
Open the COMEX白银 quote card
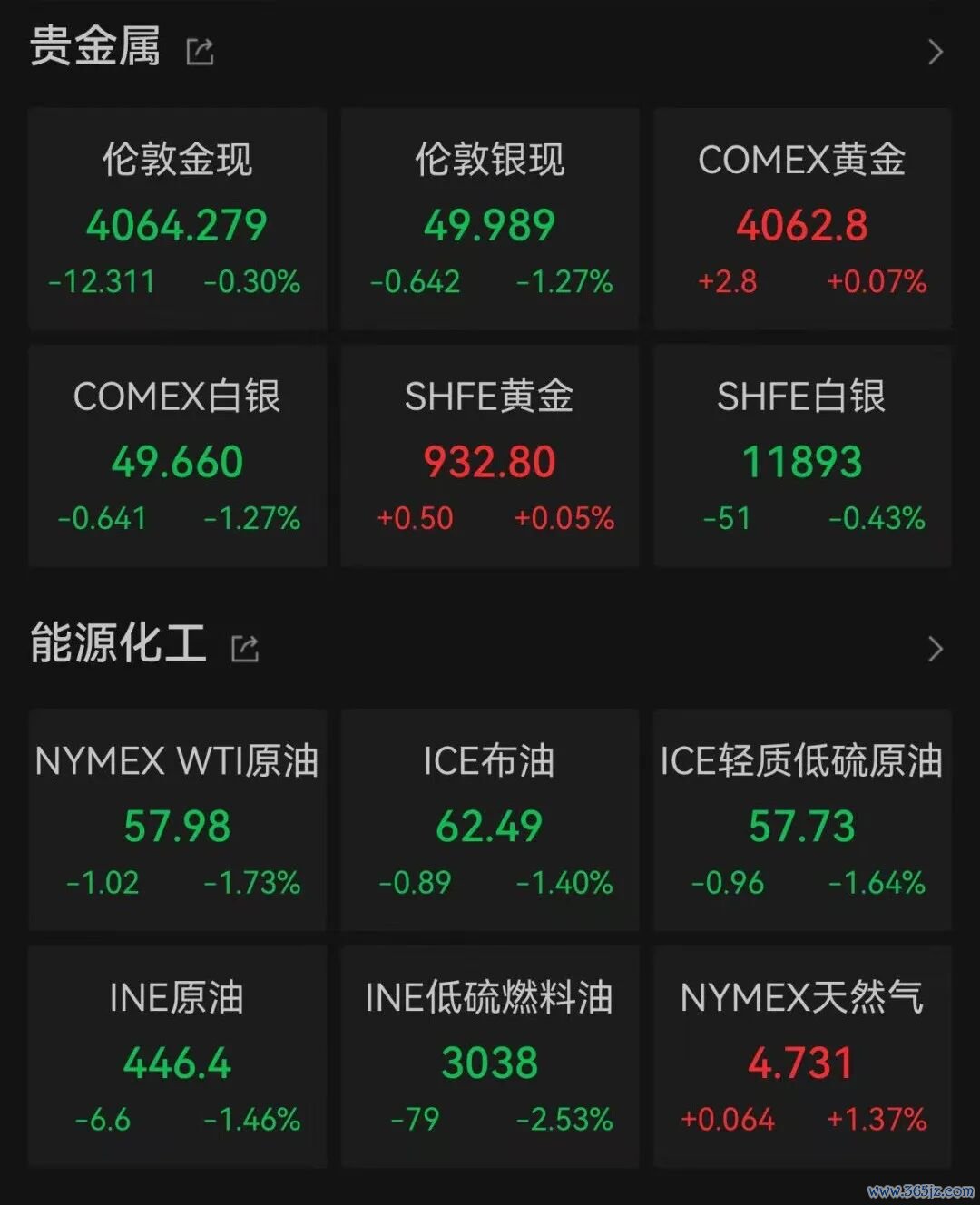point(177,456)
